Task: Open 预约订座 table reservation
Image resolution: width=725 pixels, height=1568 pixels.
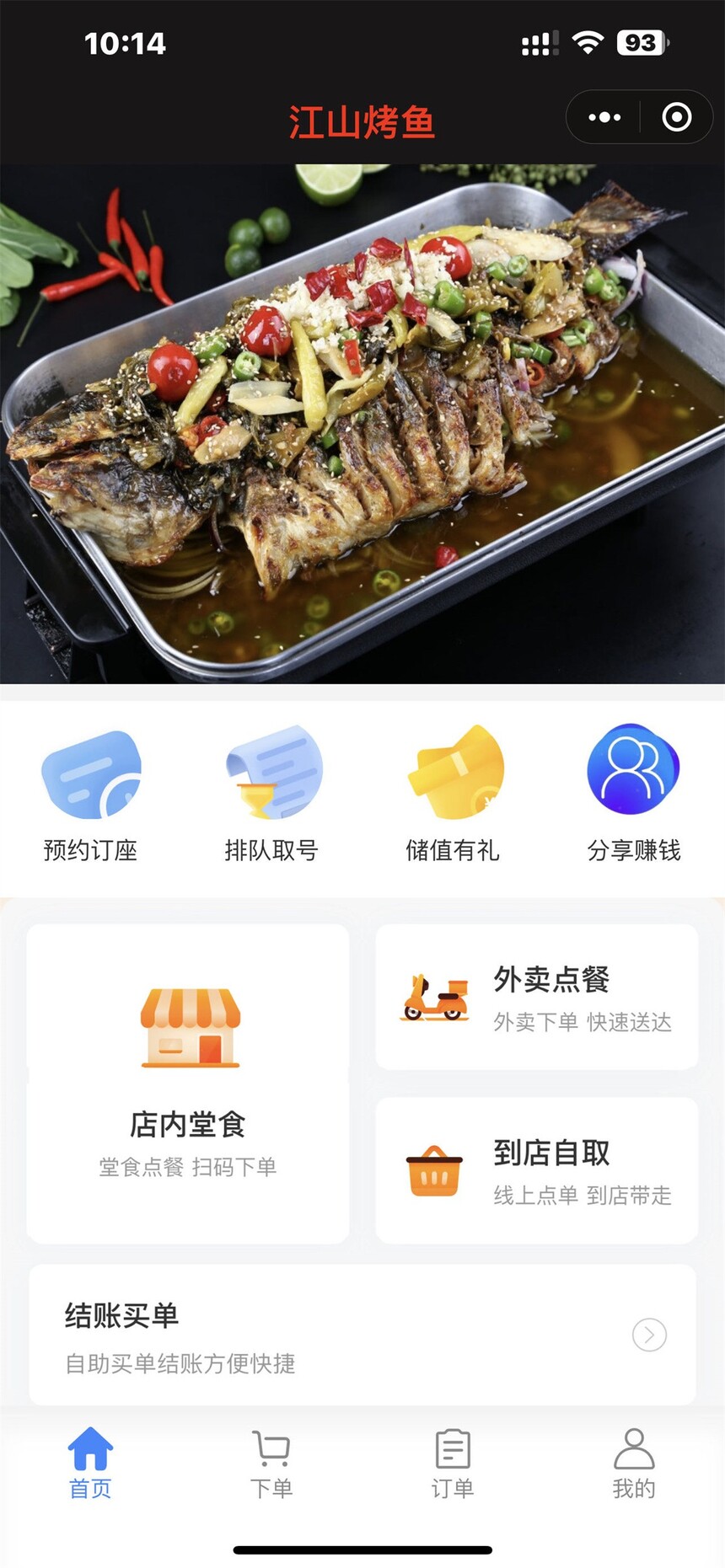Action: point(90,794)
